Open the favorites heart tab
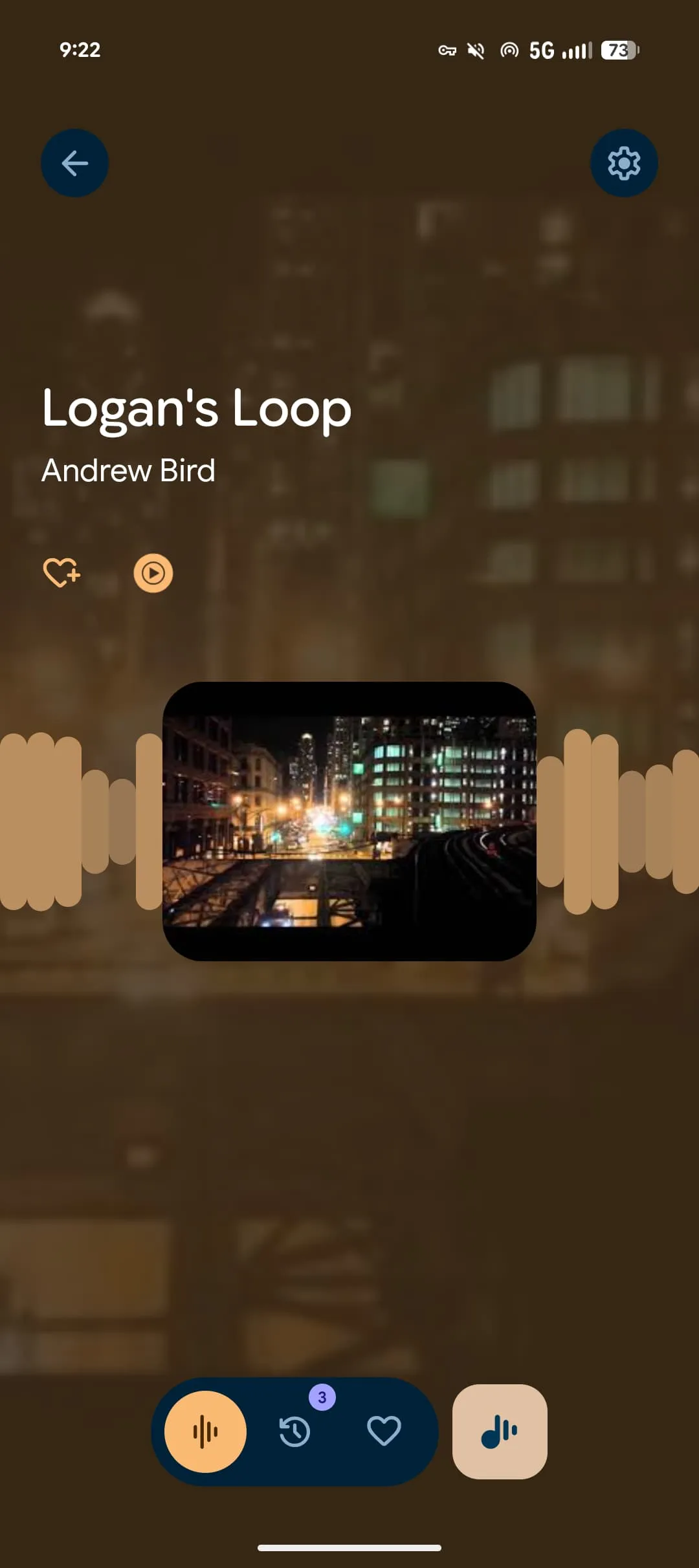Viewport: 699px width, 1568px height. click(384, 1432)
